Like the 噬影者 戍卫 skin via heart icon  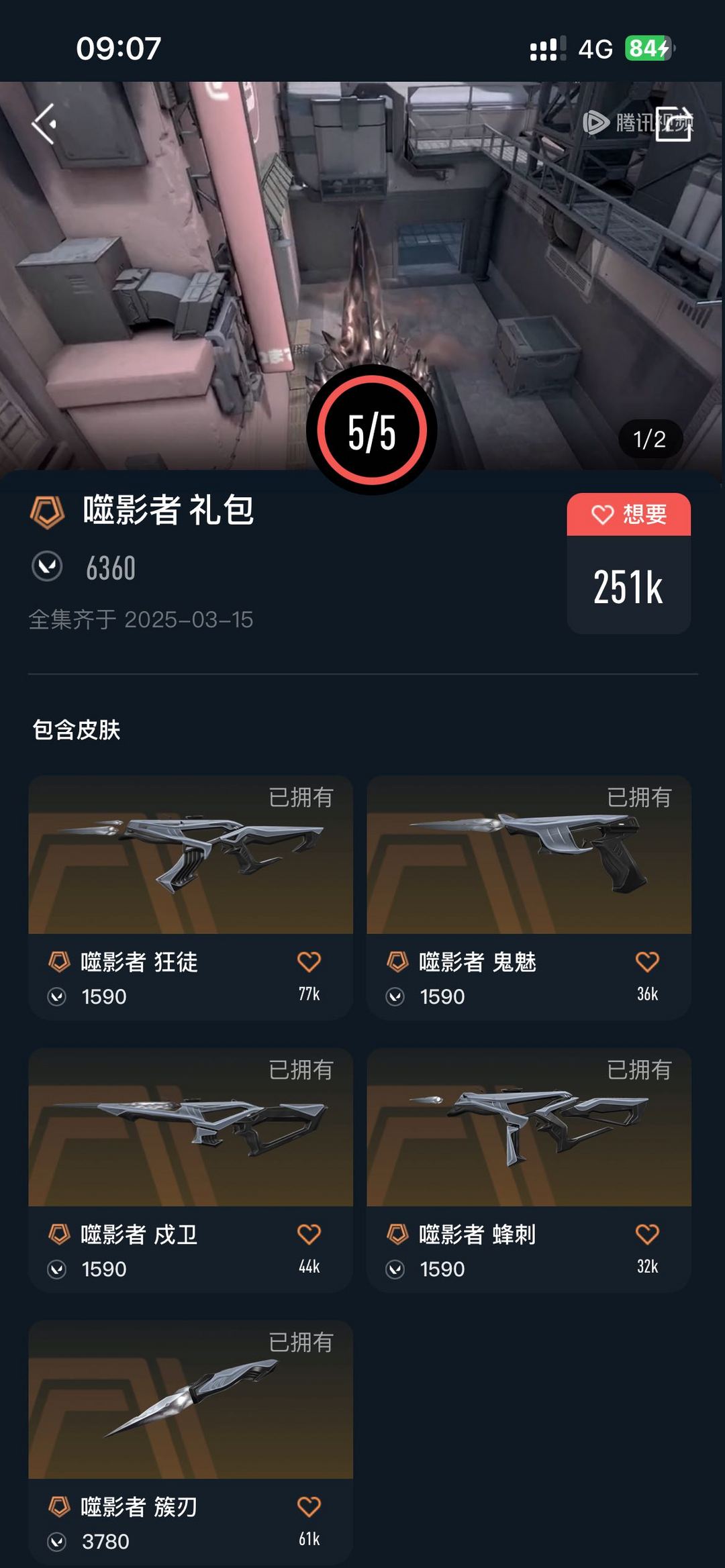309,1234
